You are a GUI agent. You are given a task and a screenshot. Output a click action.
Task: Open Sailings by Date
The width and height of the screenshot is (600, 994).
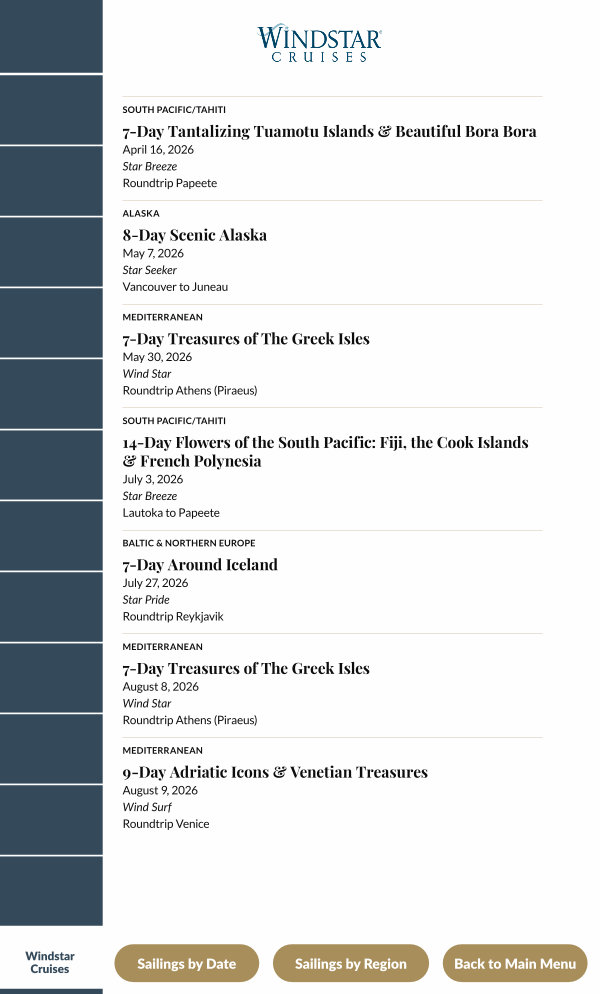pyautogui.click(x=186, y=964)
